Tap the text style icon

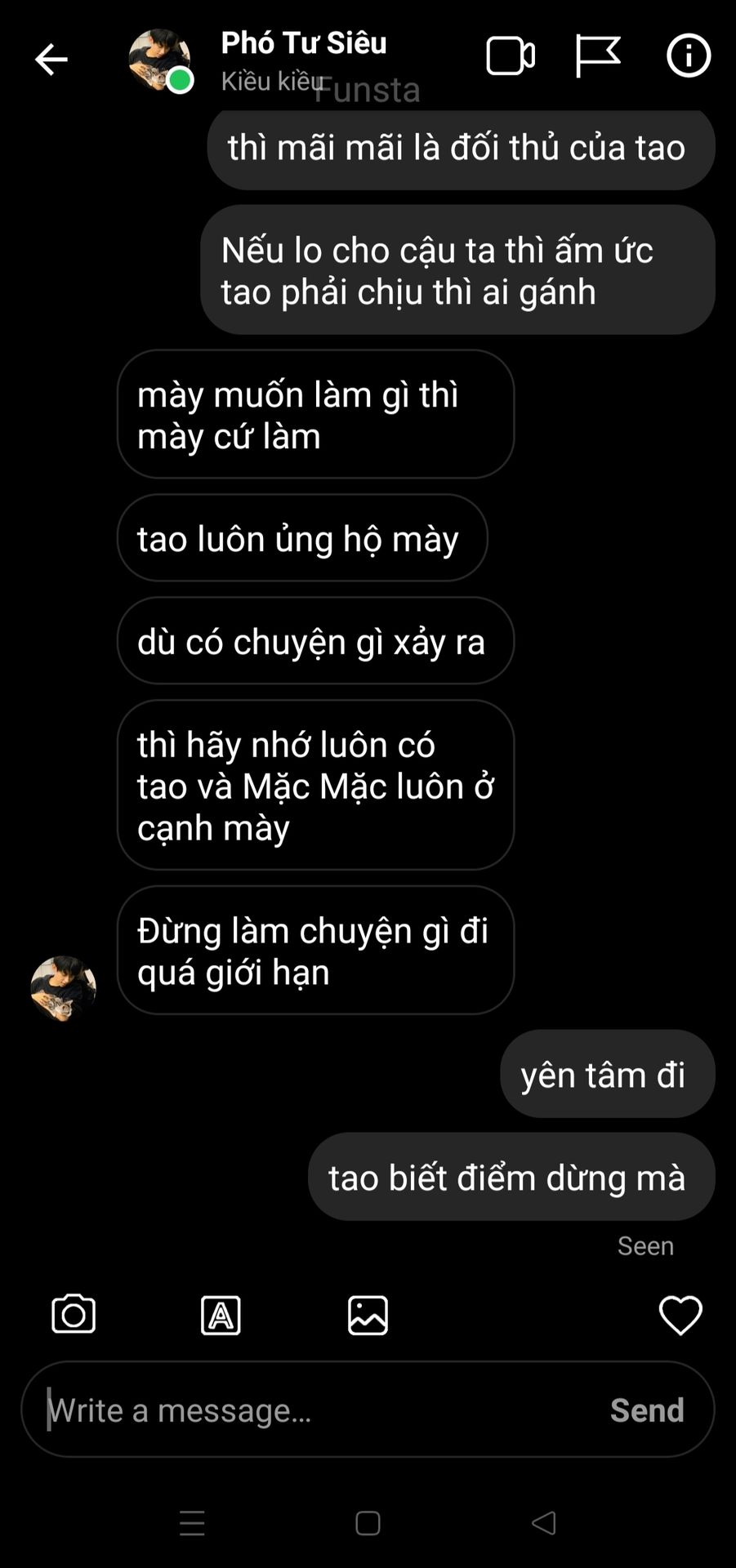pos(221,1316)
